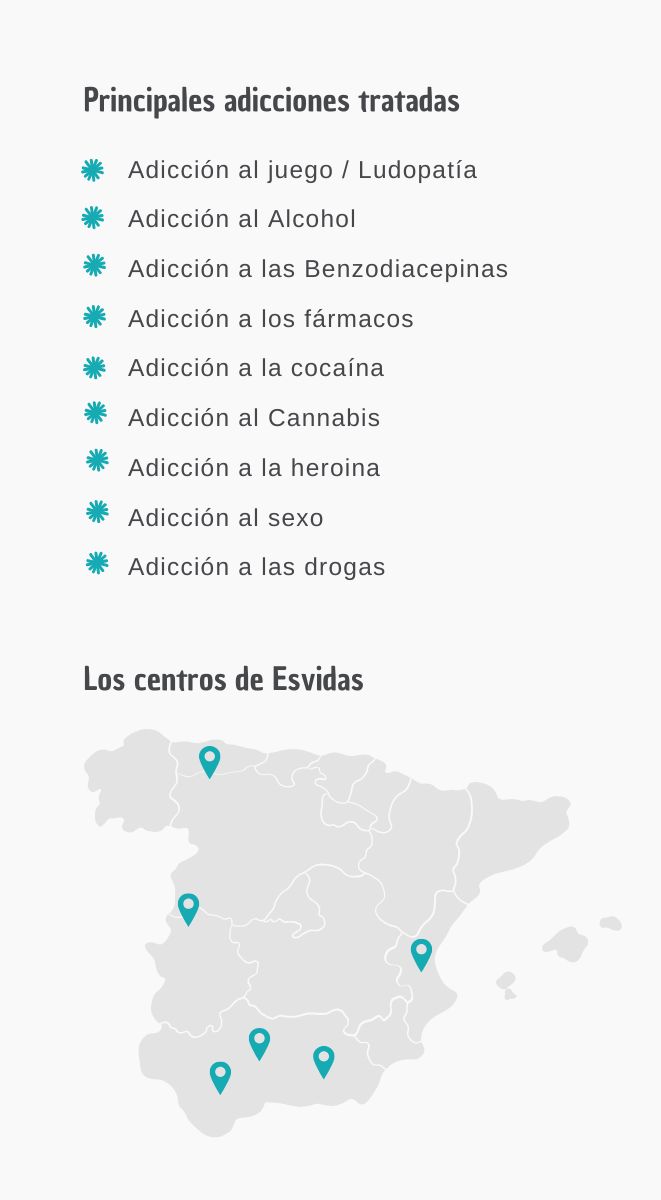Select the Sevilla pin in southwestern Spain
This screenshot has height=1200, width=661.
(220, 1076)
